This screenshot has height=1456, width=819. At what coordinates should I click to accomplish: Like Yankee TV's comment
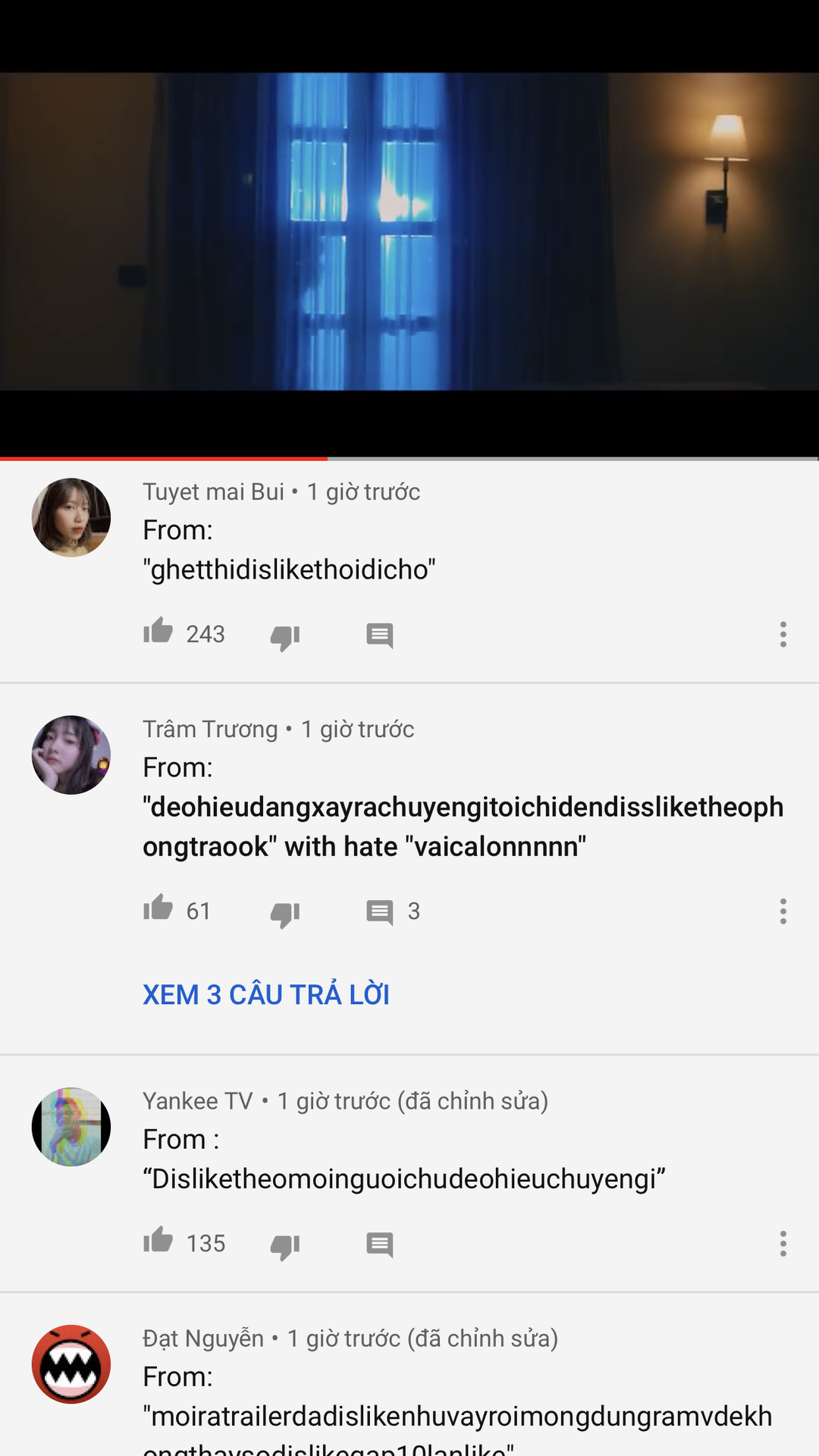[158, 1240]
